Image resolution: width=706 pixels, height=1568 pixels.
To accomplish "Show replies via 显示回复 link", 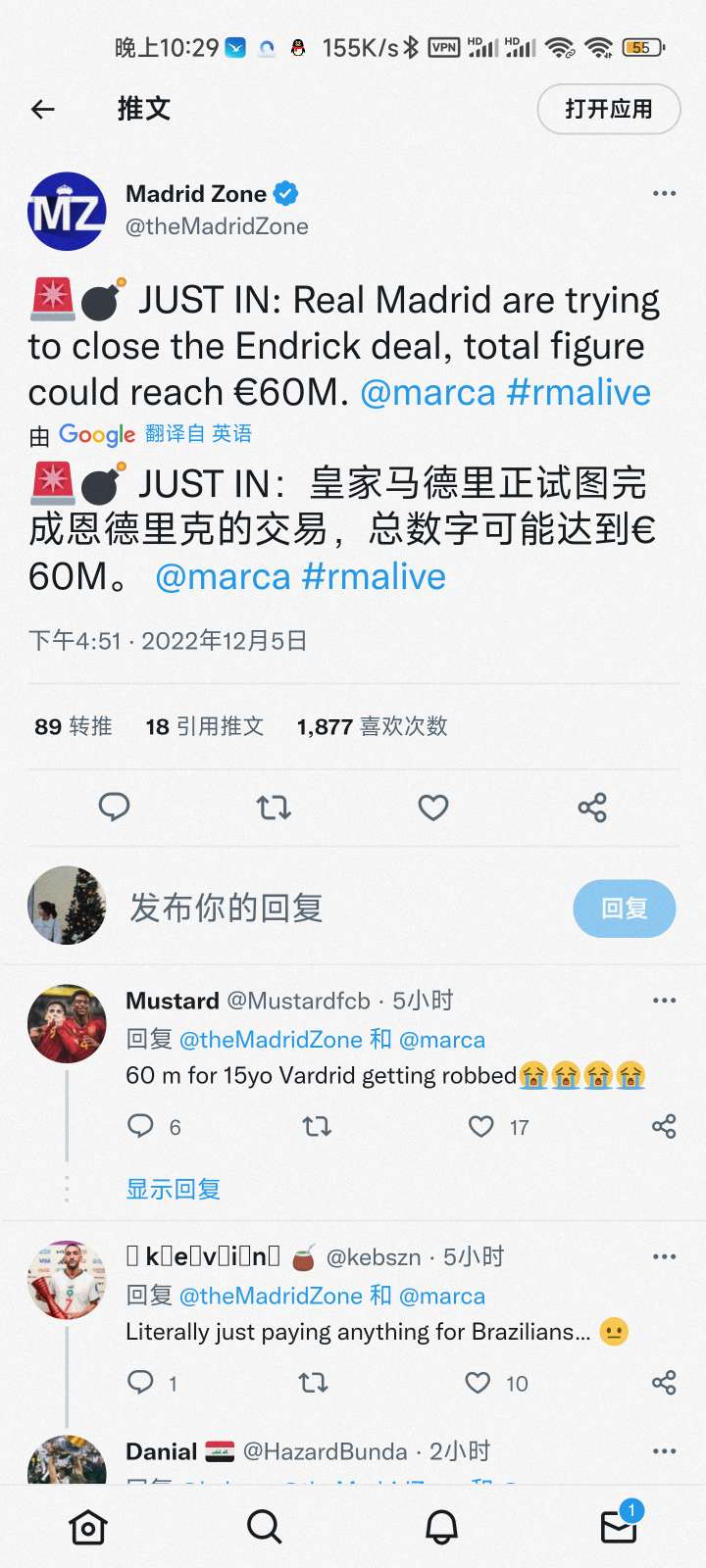I will pos(173,1188).
